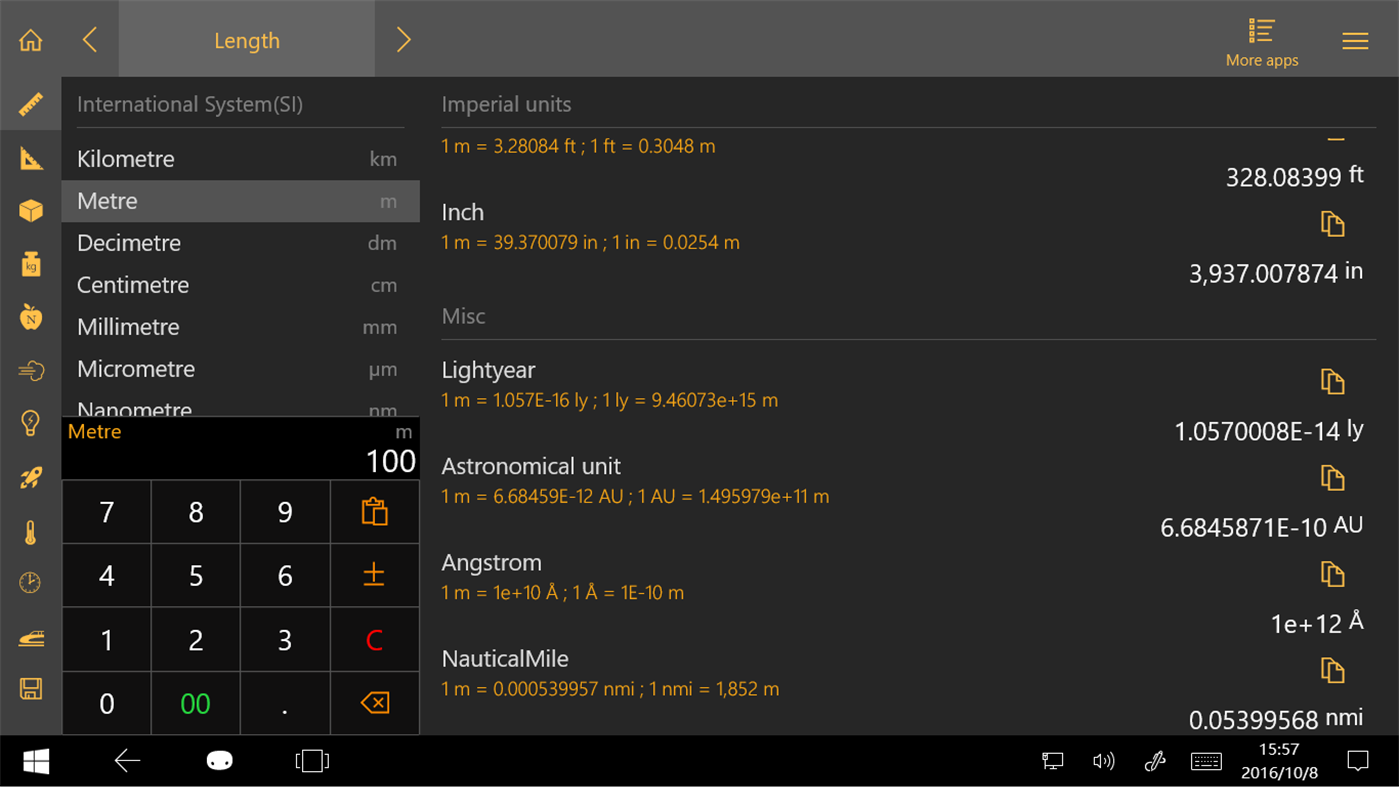
Task: Open More apps
Action: (1261, 43)
